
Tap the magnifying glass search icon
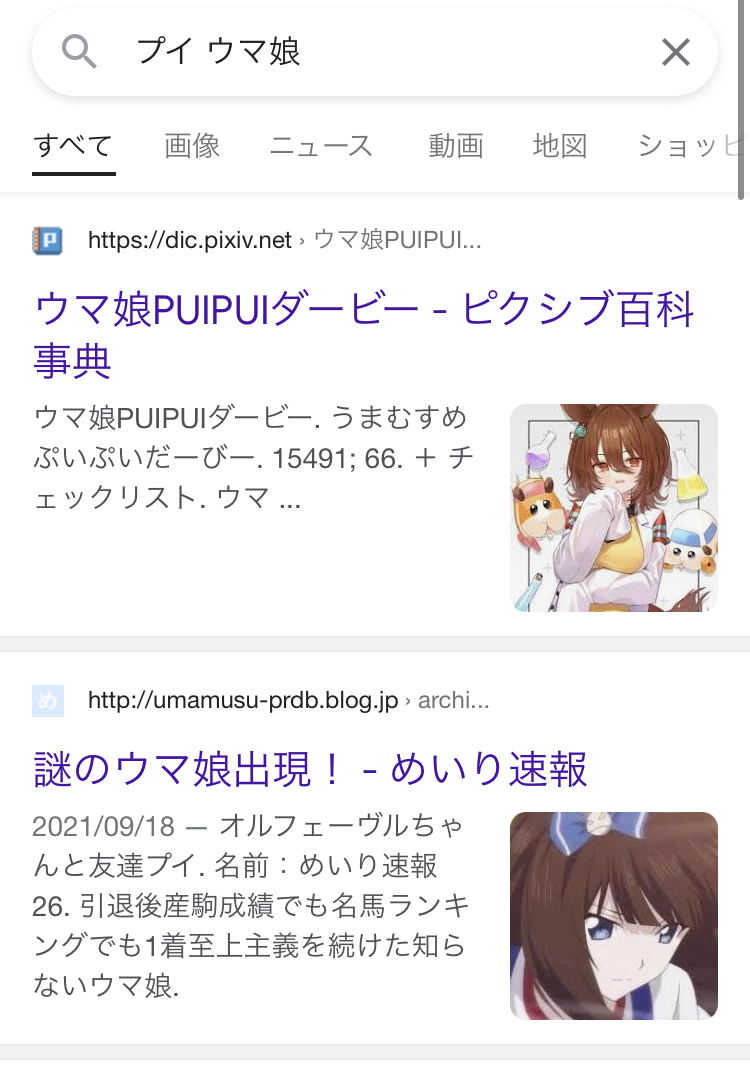coord(79,51)
